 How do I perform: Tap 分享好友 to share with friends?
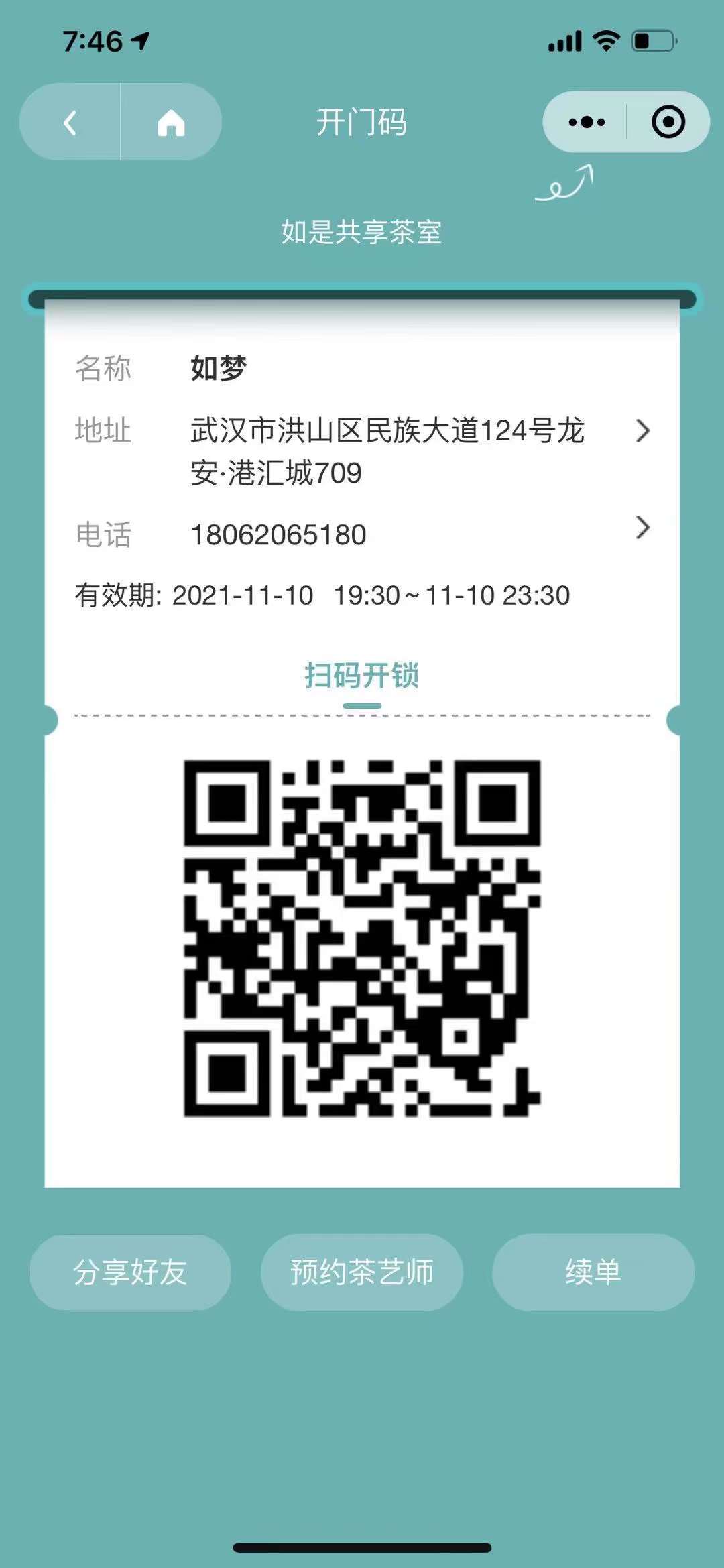pyautogui.click(x=130, y=1272)
